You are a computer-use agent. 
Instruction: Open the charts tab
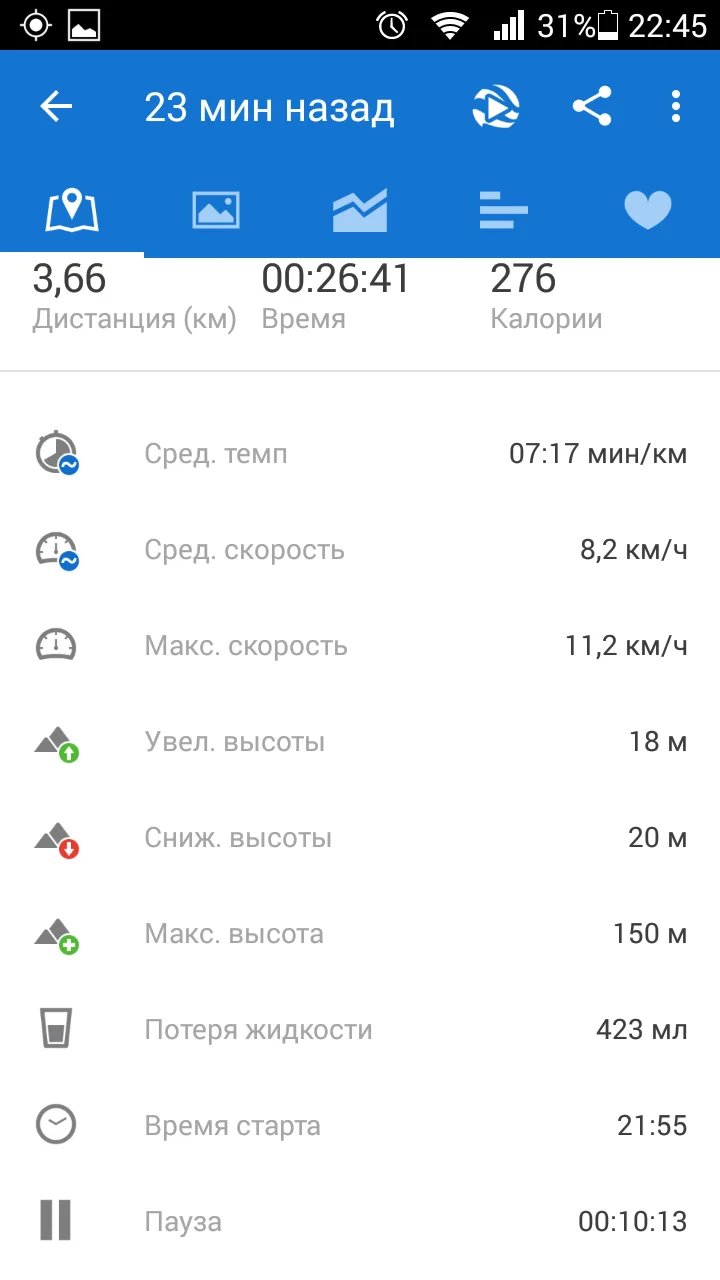(360, 210)
